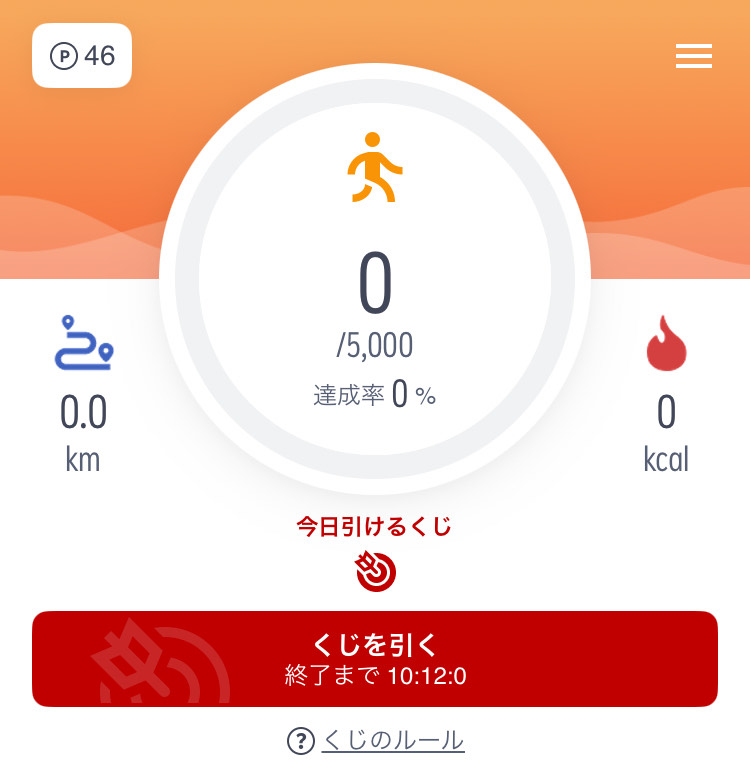The width and height of the screenshot is (750, 784).
Task: Open the 46 points balance chip
Action: click(82, 56)
